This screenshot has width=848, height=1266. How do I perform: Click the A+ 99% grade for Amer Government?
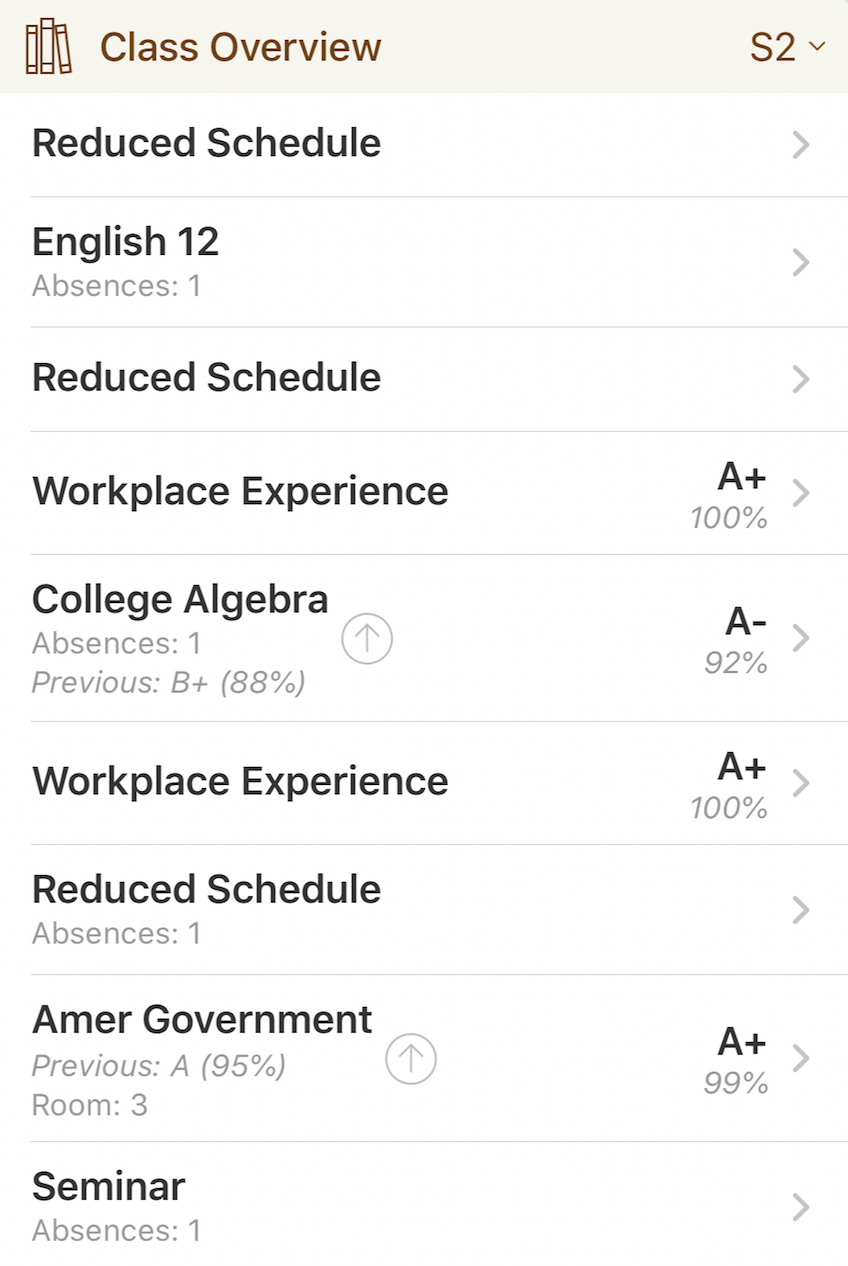pos(738,1059)
